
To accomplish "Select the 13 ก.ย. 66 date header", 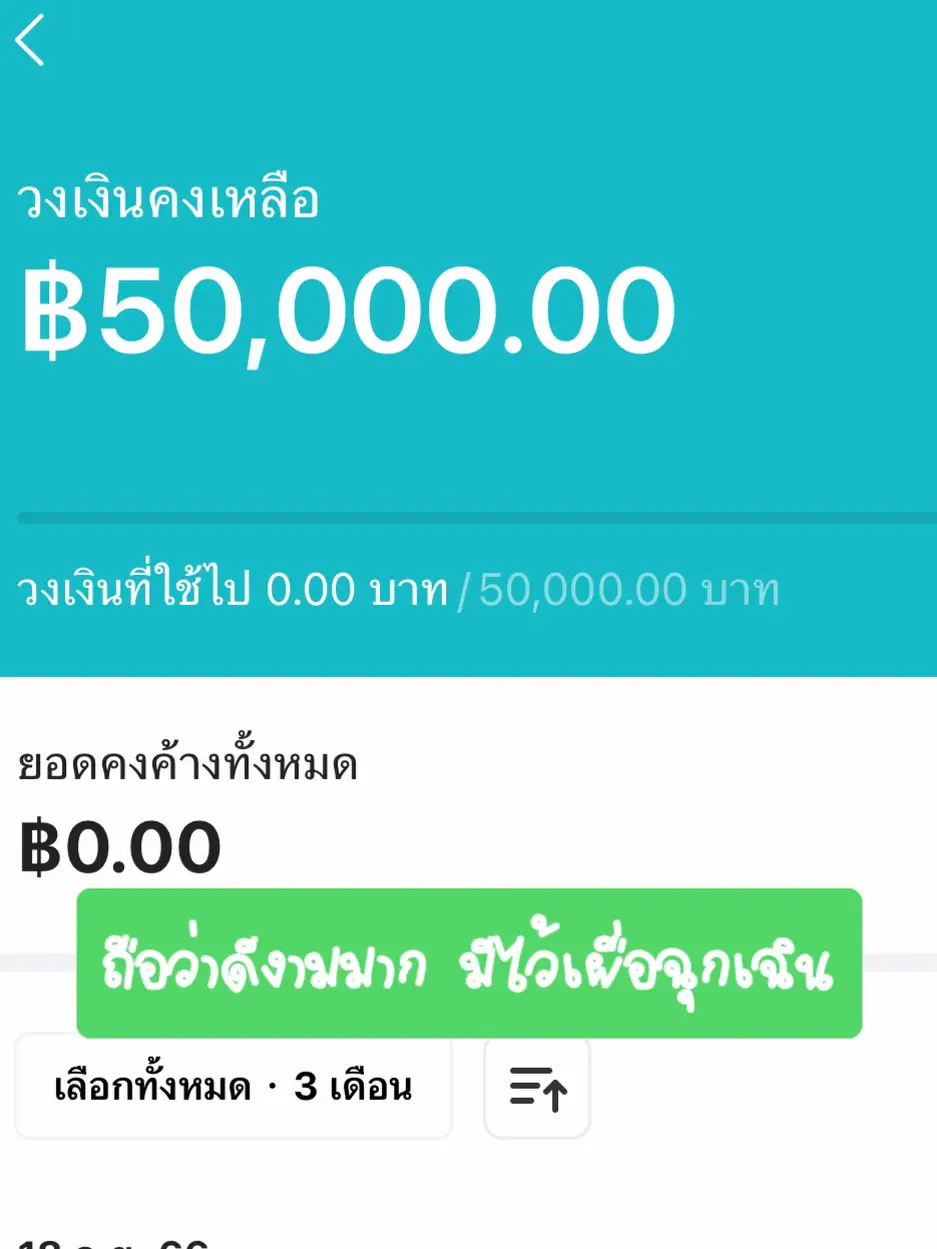I will coord(110,1240).
